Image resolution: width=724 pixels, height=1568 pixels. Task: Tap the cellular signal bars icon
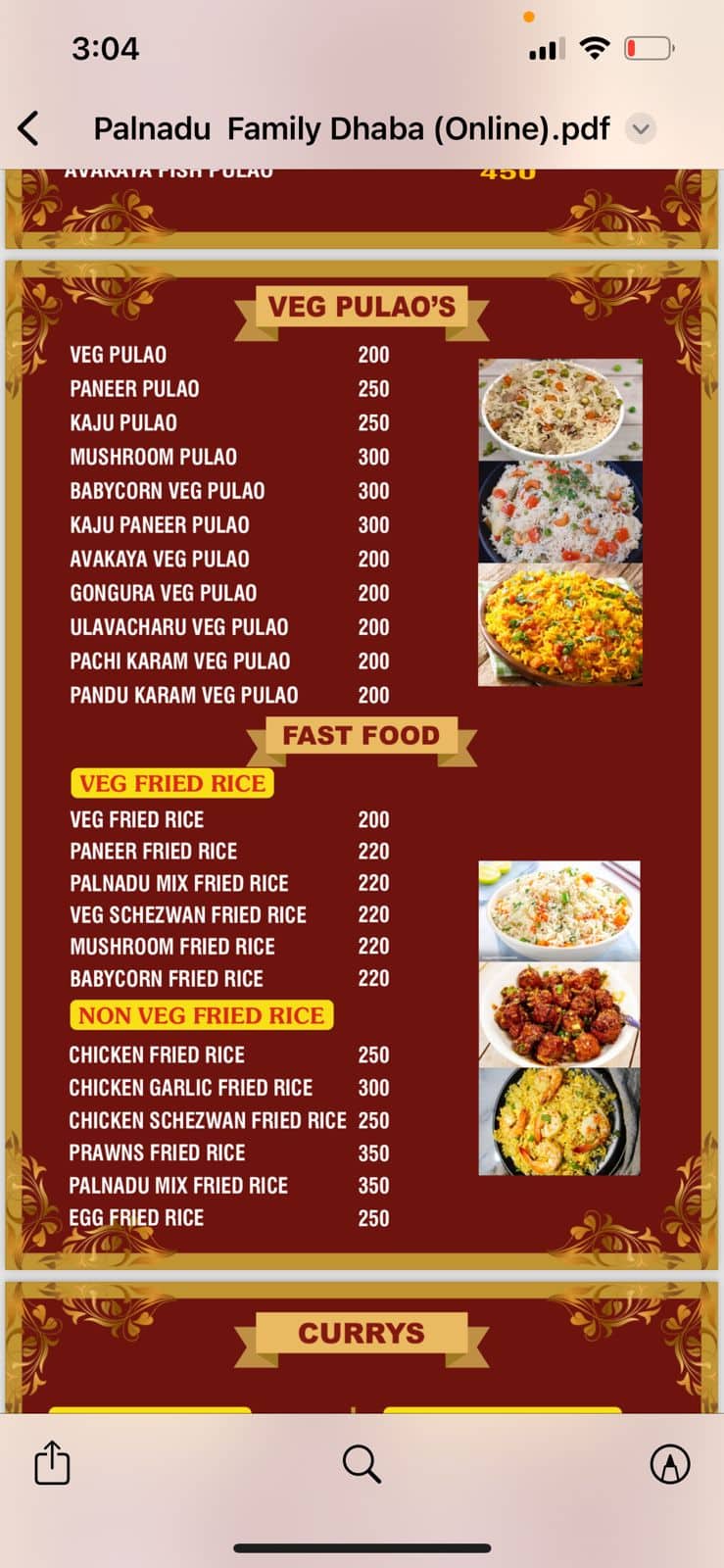(547, 46)
